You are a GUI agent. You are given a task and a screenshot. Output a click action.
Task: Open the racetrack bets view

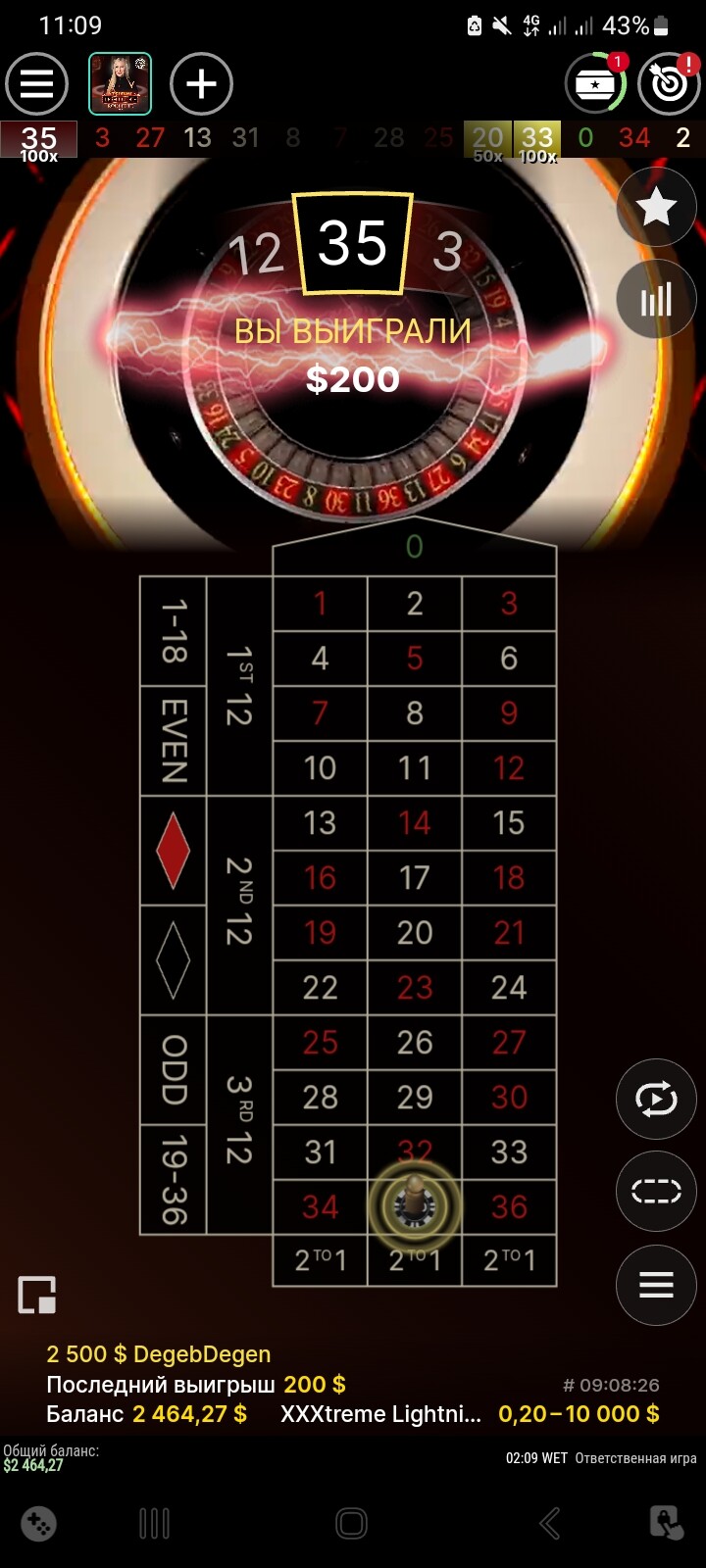[x=656, y=1191]
